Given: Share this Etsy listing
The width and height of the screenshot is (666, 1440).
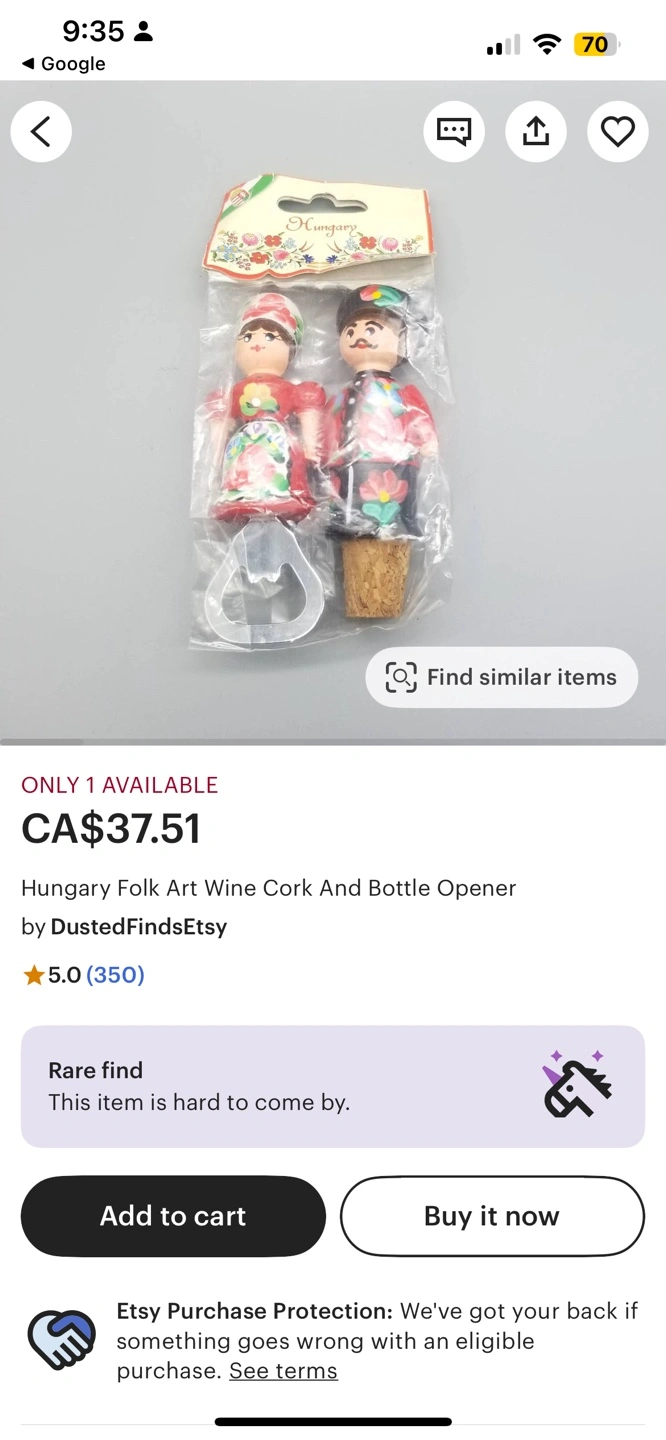Looking at the screenshot, I should (x=536, y=131).
